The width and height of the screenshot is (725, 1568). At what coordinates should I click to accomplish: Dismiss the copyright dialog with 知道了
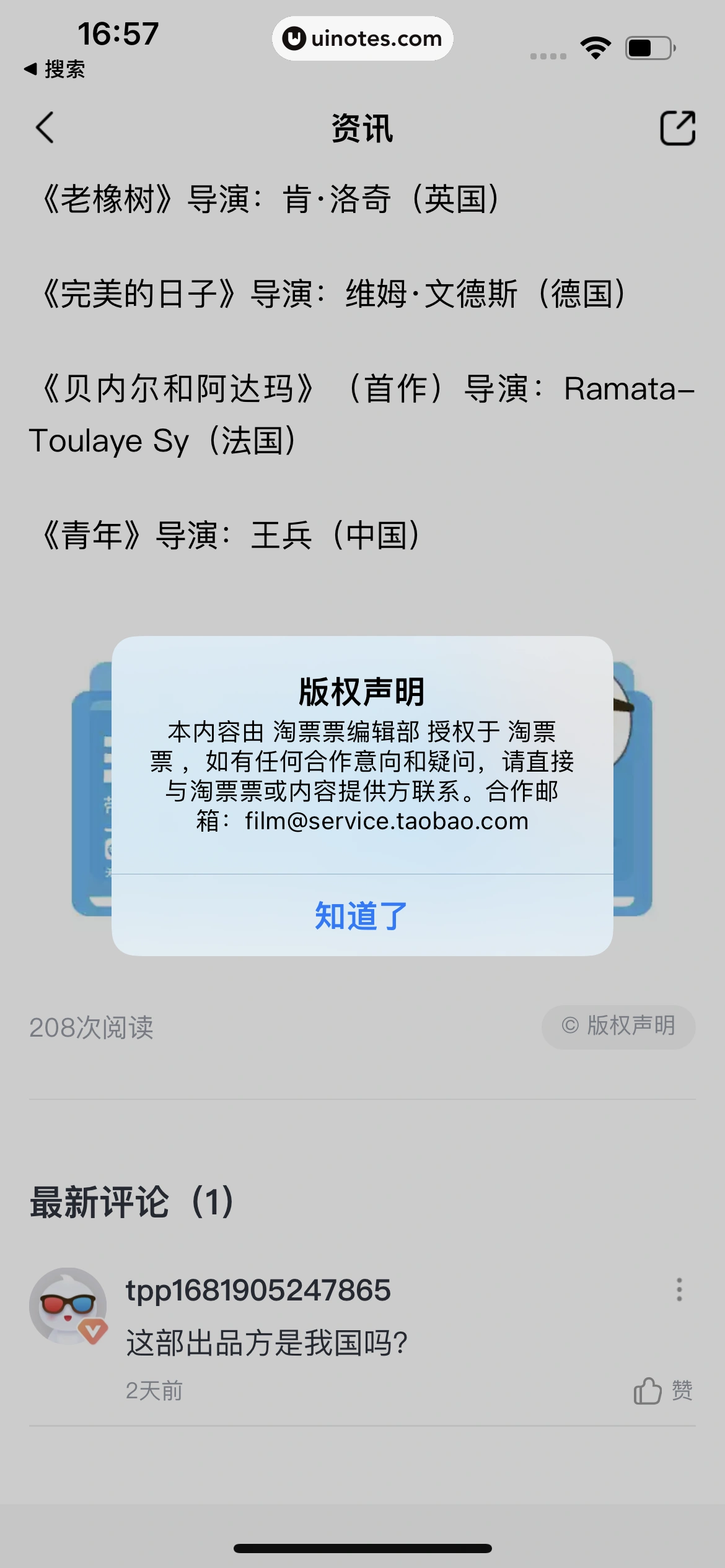click(362, 915)
